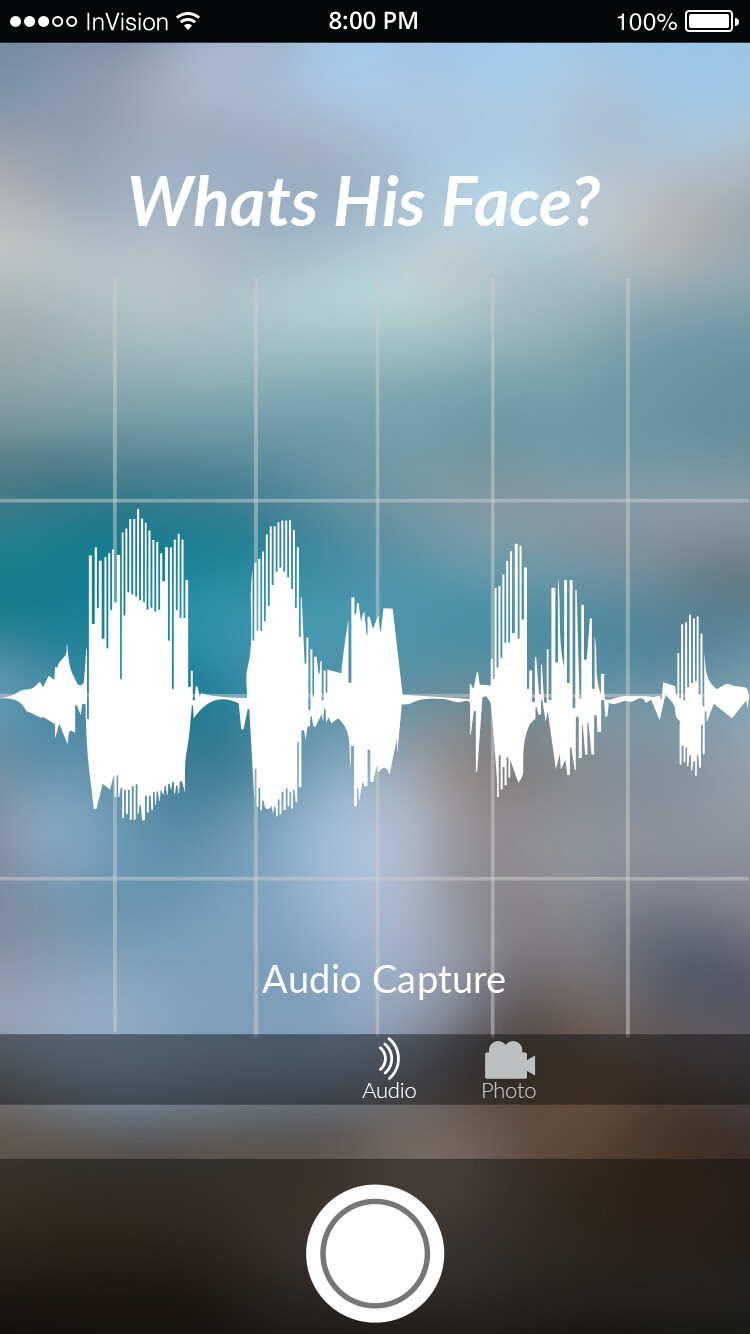Image resolution: width=750 pixels, height=1334 pixels.
Task: Switch to Photo mode
Action: click(509, 1070)
